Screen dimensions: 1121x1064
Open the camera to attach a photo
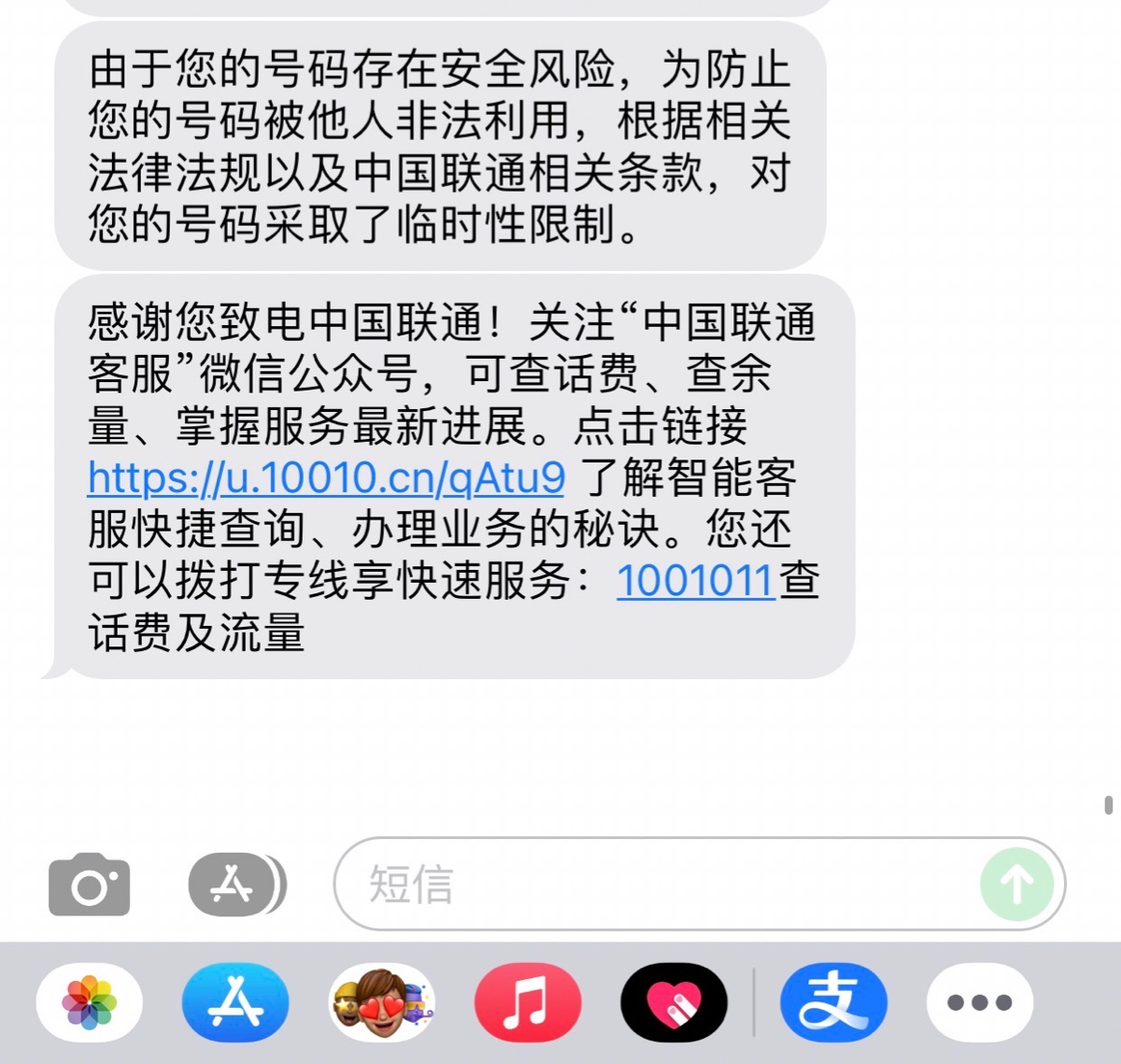click(x=89, y=885)
